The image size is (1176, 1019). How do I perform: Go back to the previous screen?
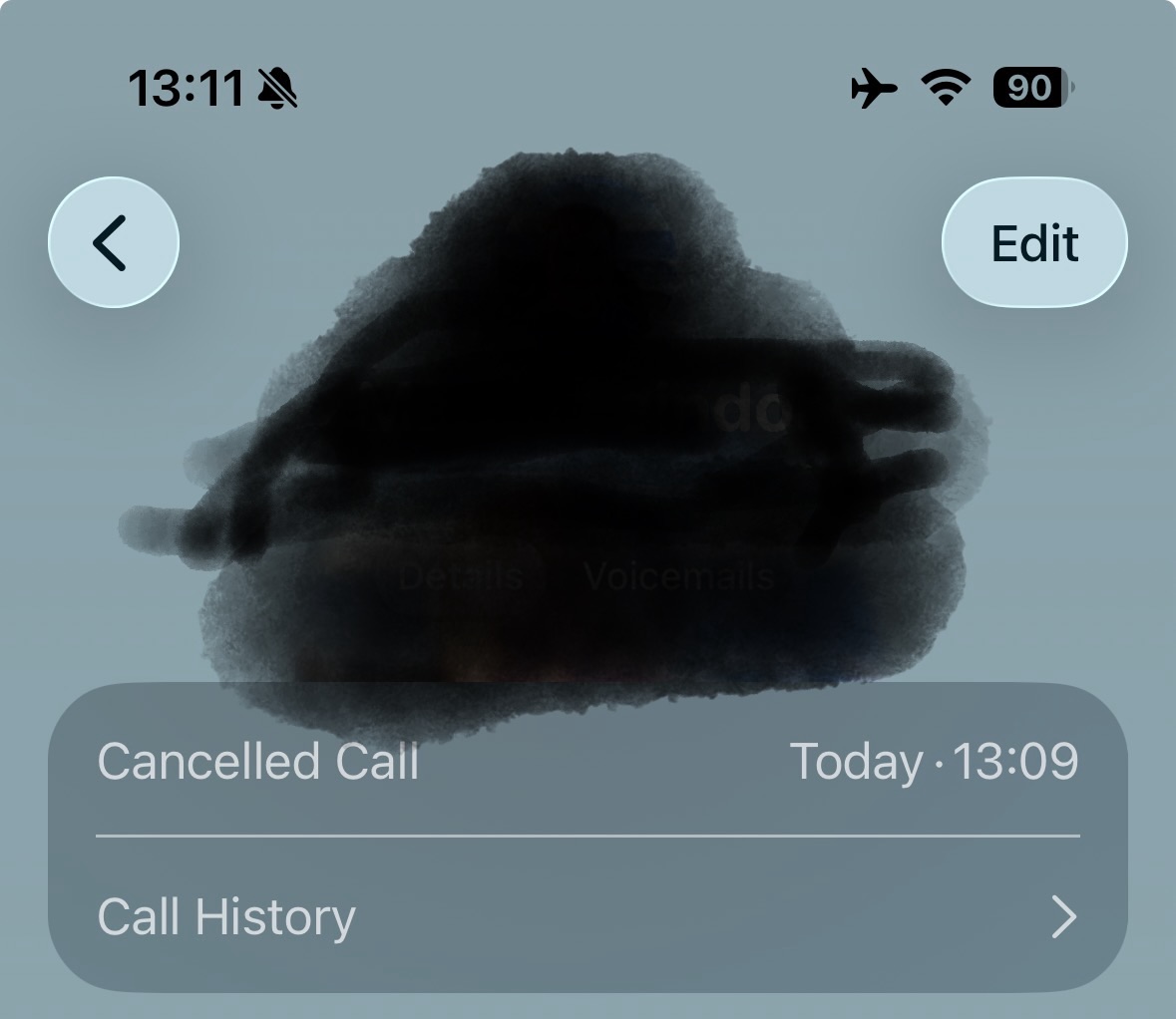click(x=113, y=242)
